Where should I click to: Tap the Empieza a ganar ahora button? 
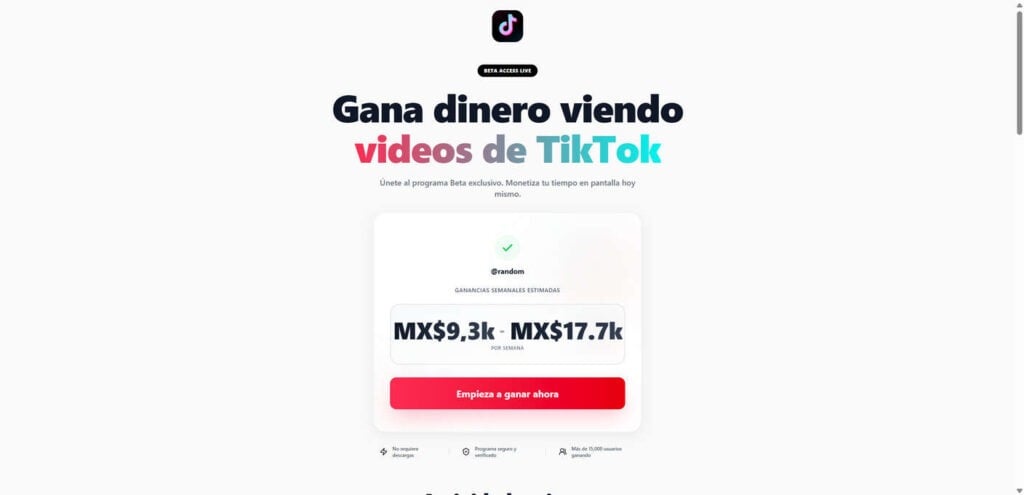point(507,393)
